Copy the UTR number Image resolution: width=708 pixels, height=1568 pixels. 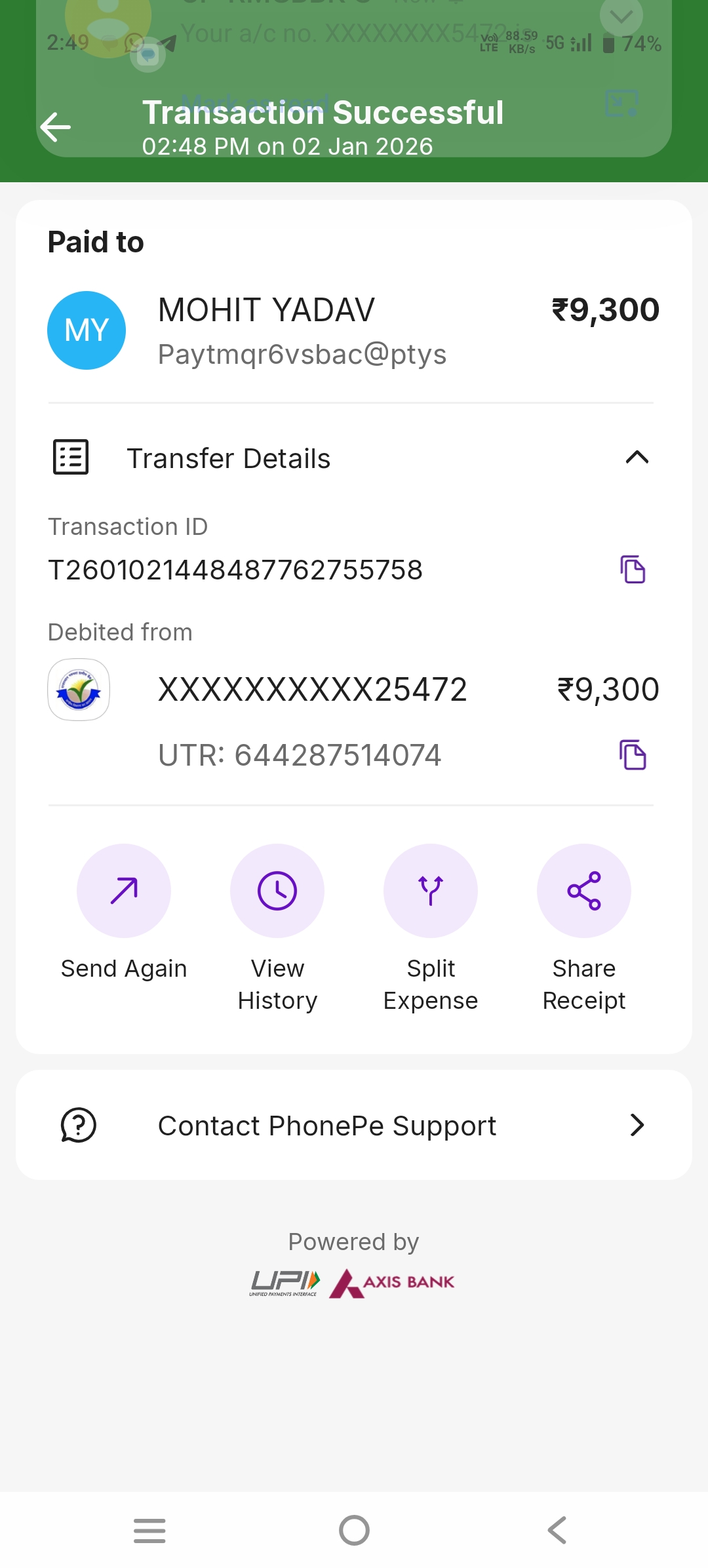(633, 755)
